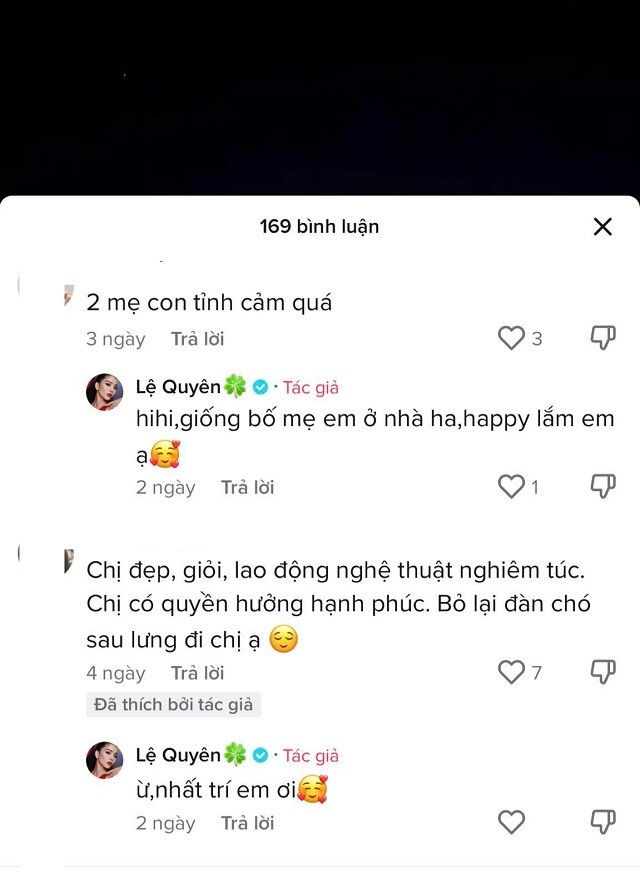640x879 pixels.
Task: Open Lệ Quyên's profile from 'nhất trí' reply avatar
Action: [105, 760]
